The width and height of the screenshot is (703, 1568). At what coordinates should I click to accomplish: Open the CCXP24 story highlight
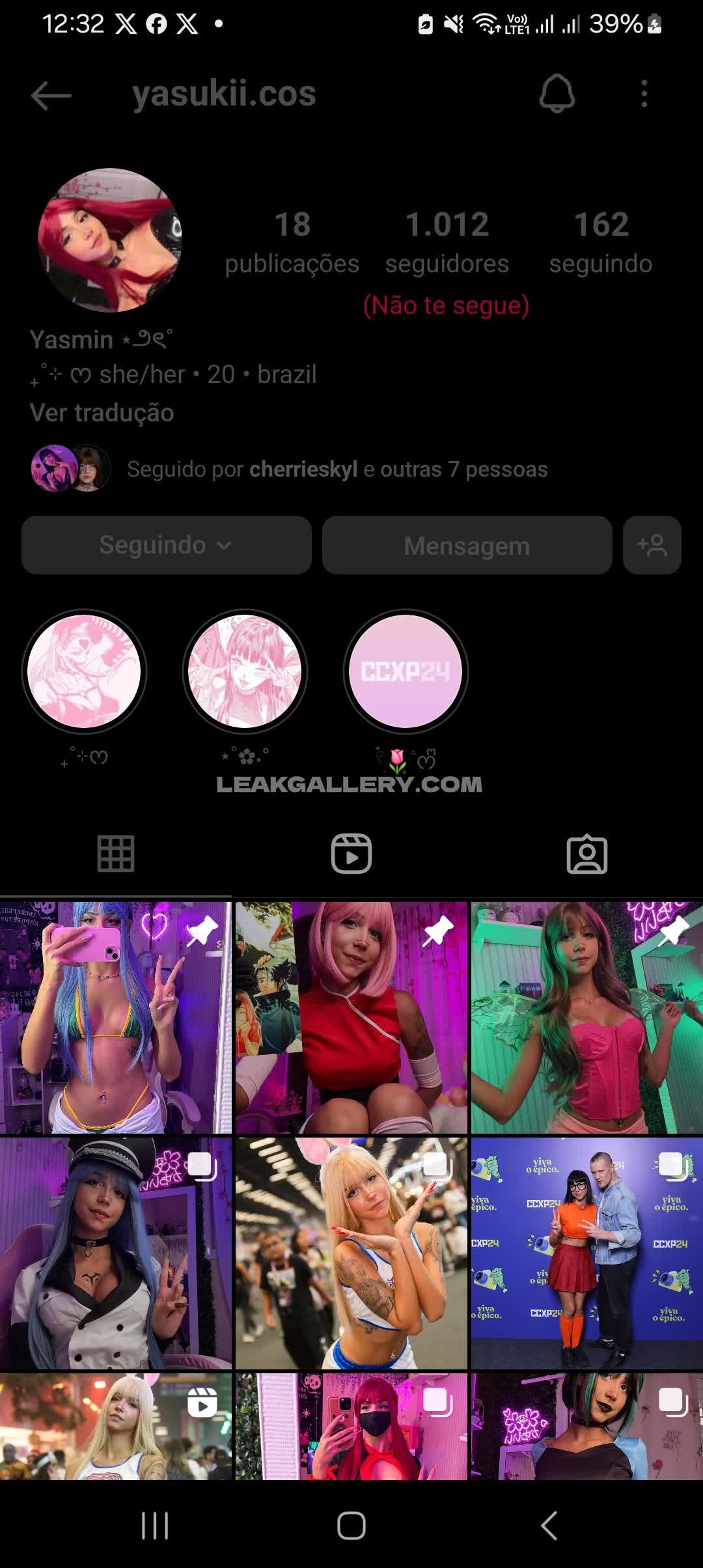click(406, 671)
